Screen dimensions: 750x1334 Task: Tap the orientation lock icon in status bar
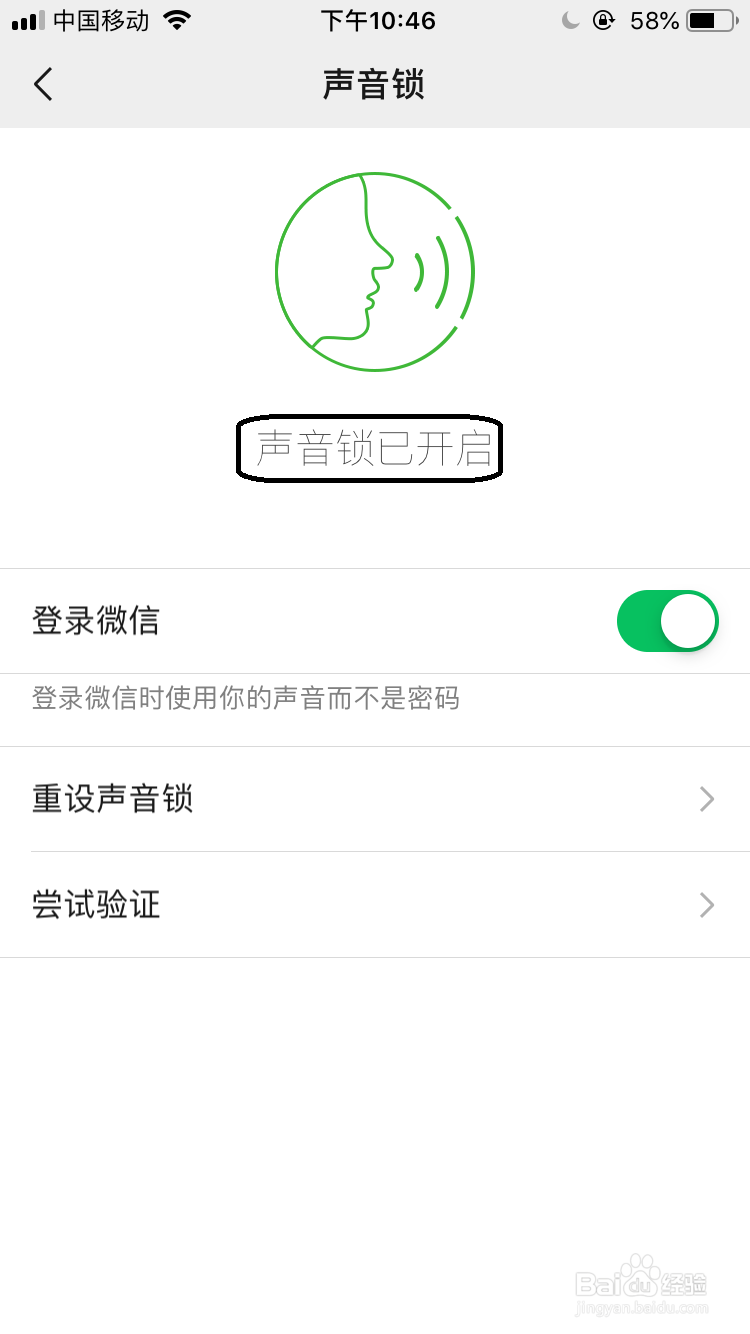pos(604,20)
